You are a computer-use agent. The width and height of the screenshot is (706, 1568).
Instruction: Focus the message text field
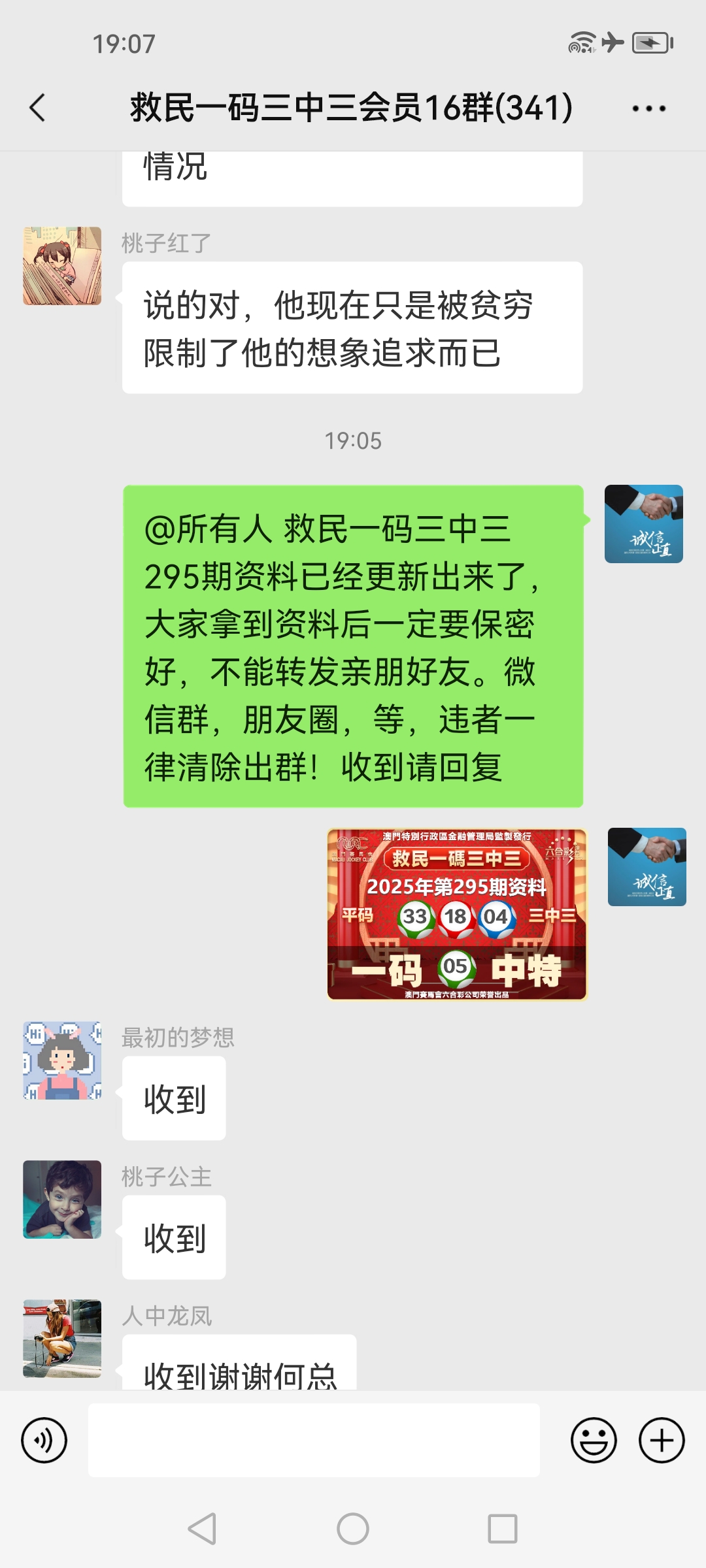click(314, 1440)
